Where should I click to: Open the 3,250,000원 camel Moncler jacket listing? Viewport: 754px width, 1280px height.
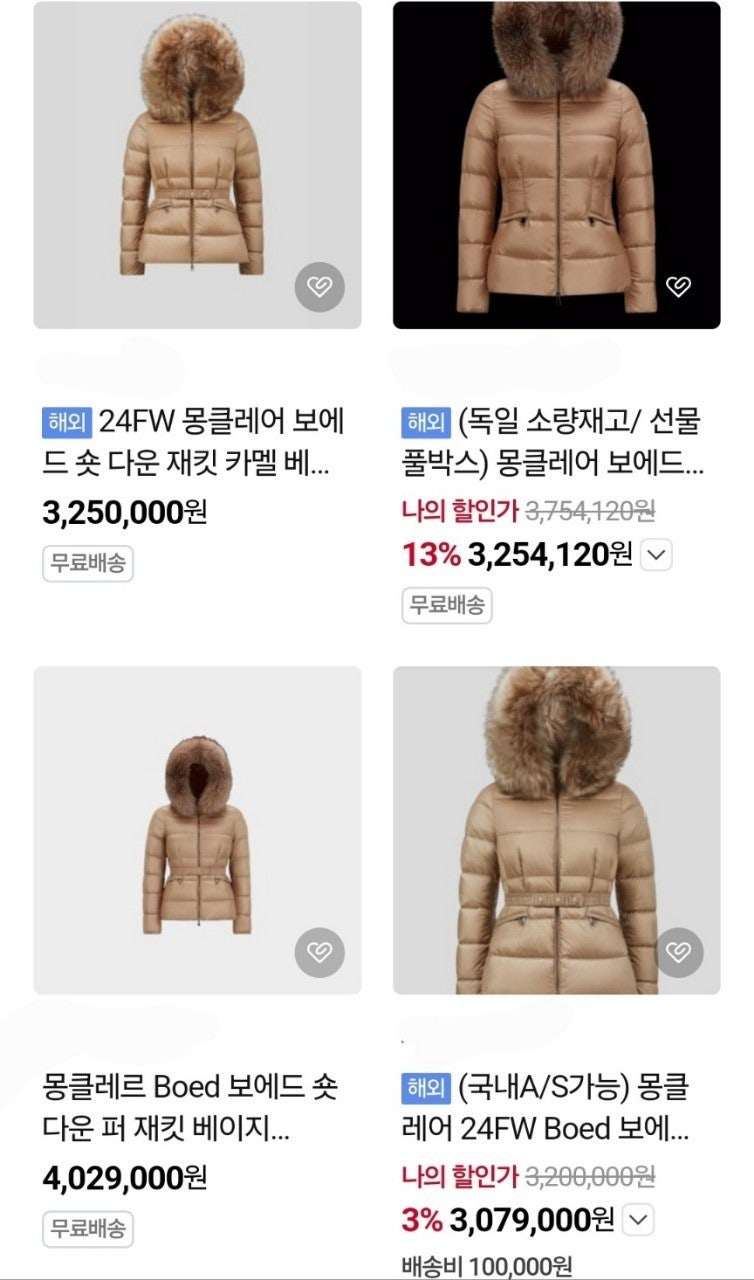coord(197,165)
